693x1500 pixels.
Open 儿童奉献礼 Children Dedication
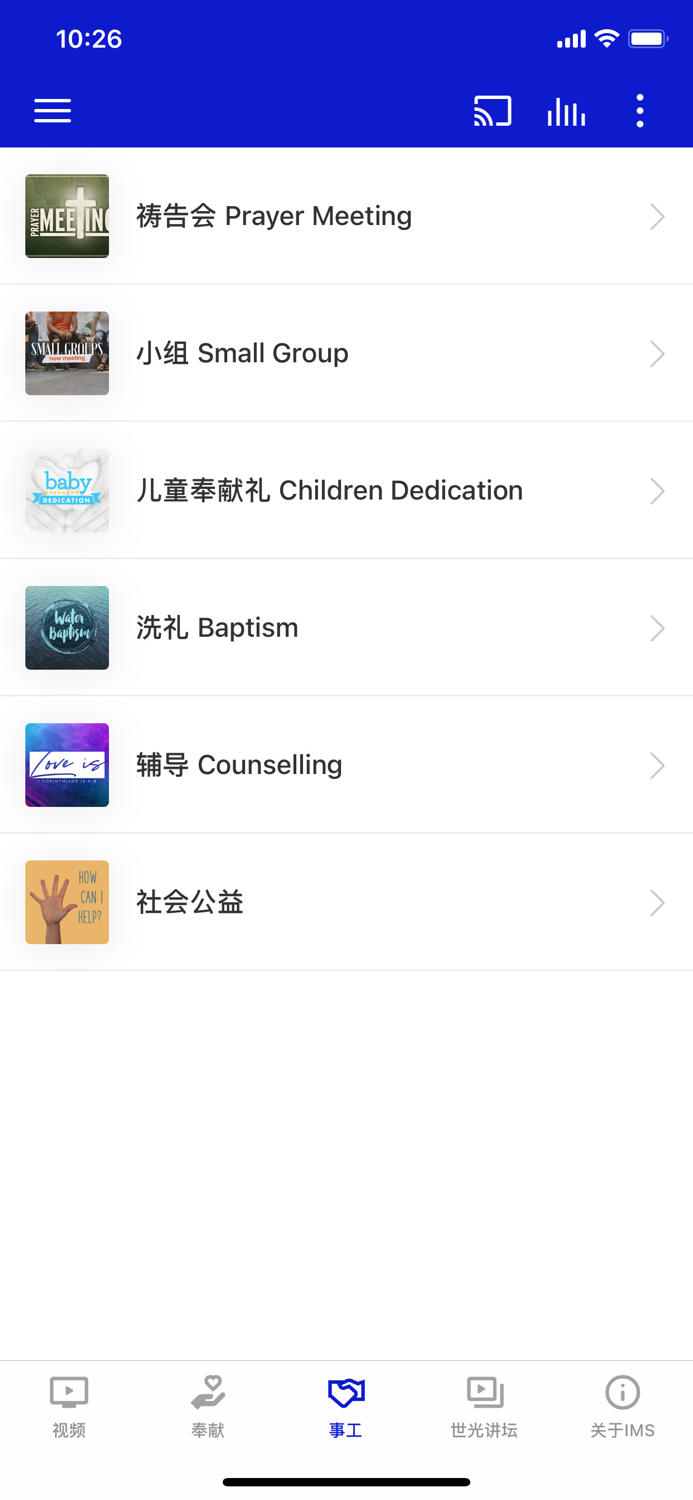point(346,490)
